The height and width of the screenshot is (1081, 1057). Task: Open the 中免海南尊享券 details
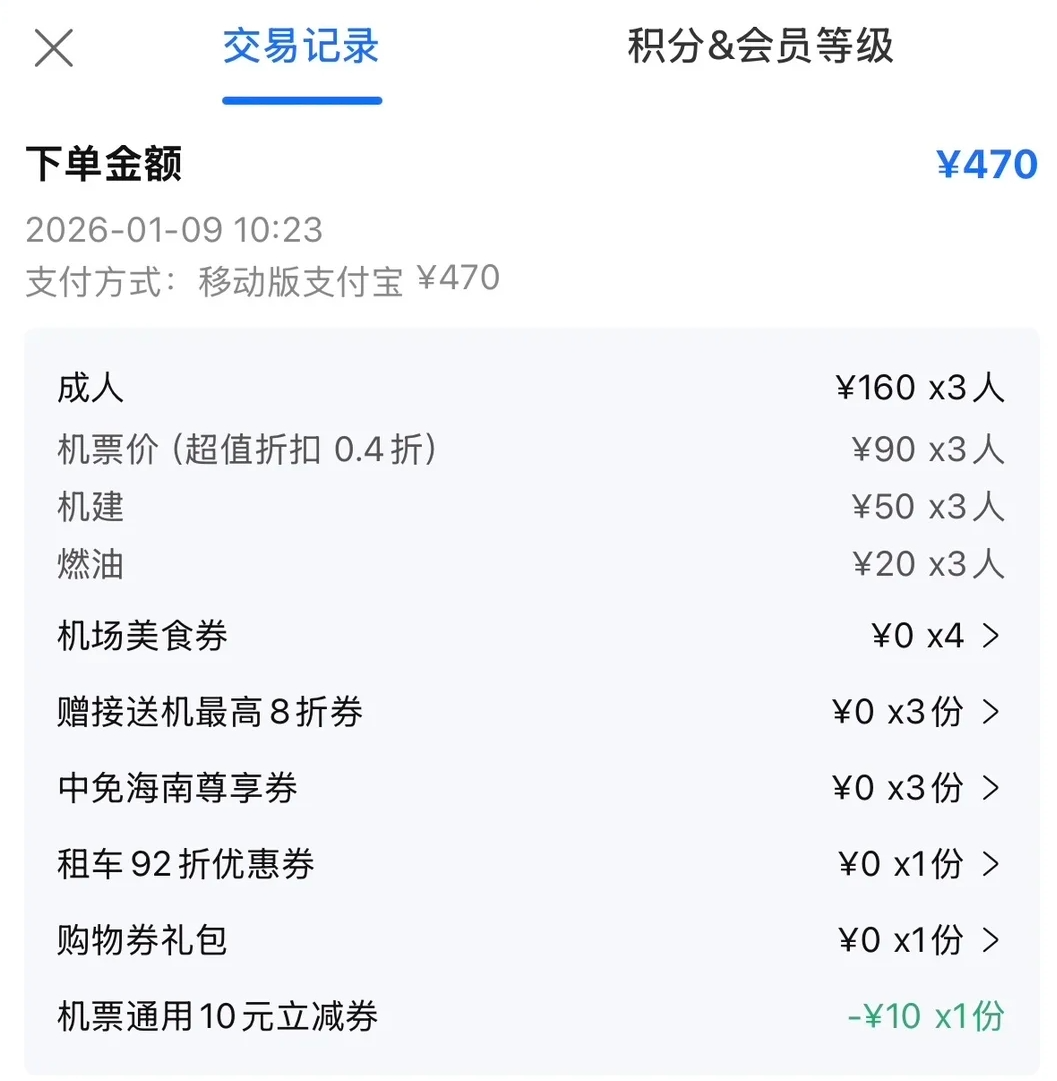(x=530, y=788)
